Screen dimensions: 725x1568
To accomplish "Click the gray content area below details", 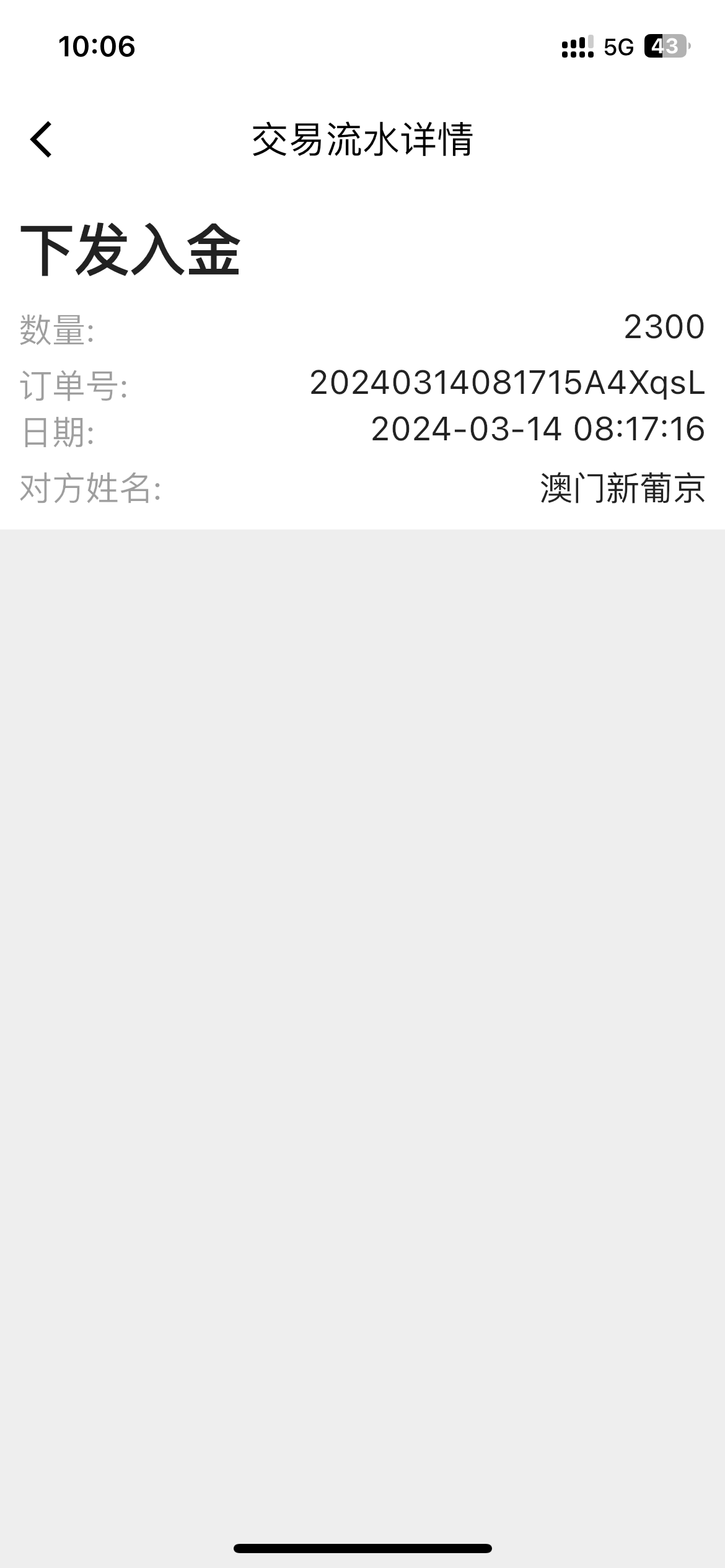I will click(x=362, y=991).
